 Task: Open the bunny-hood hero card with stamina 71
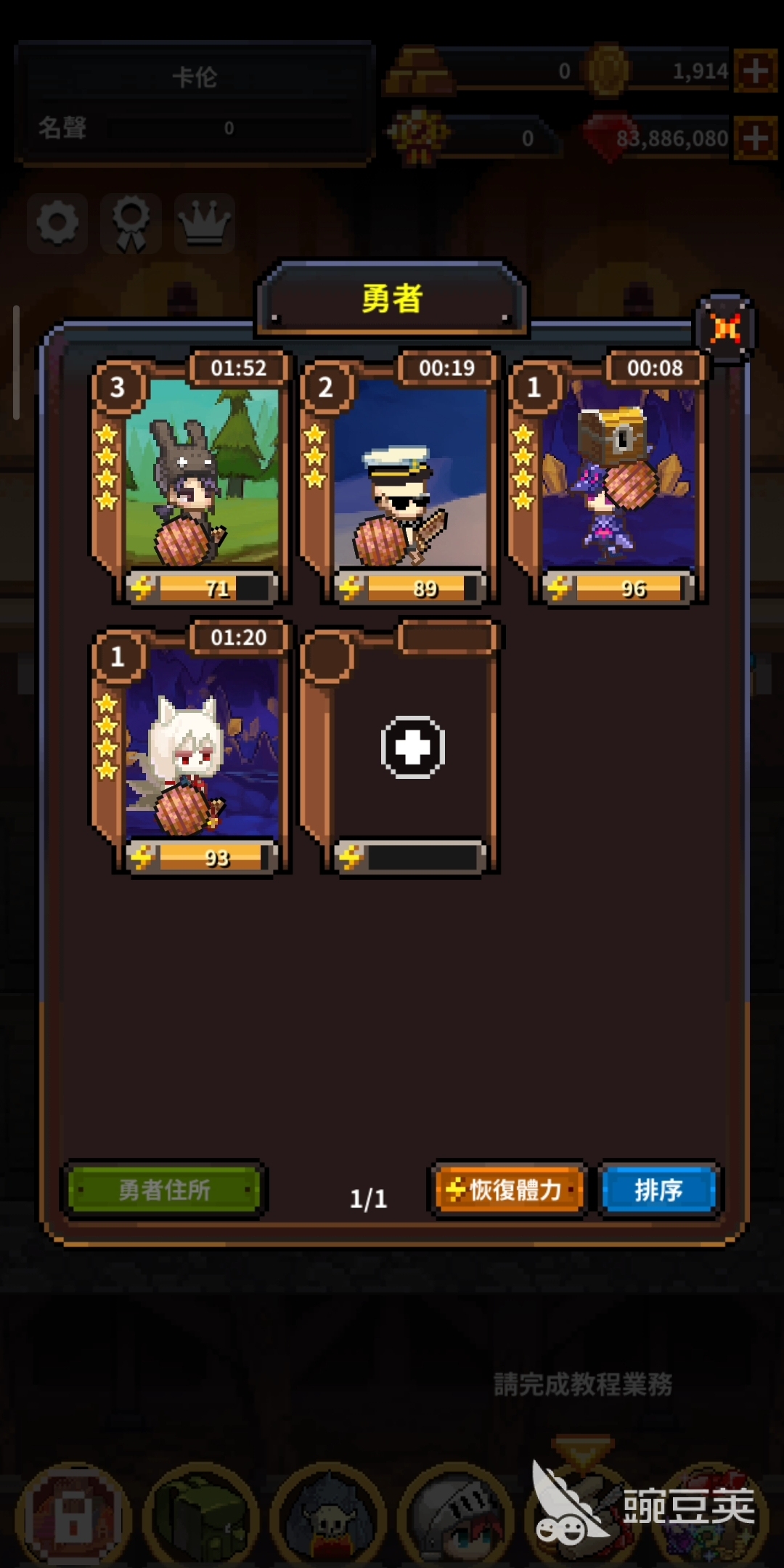(193, 479)
